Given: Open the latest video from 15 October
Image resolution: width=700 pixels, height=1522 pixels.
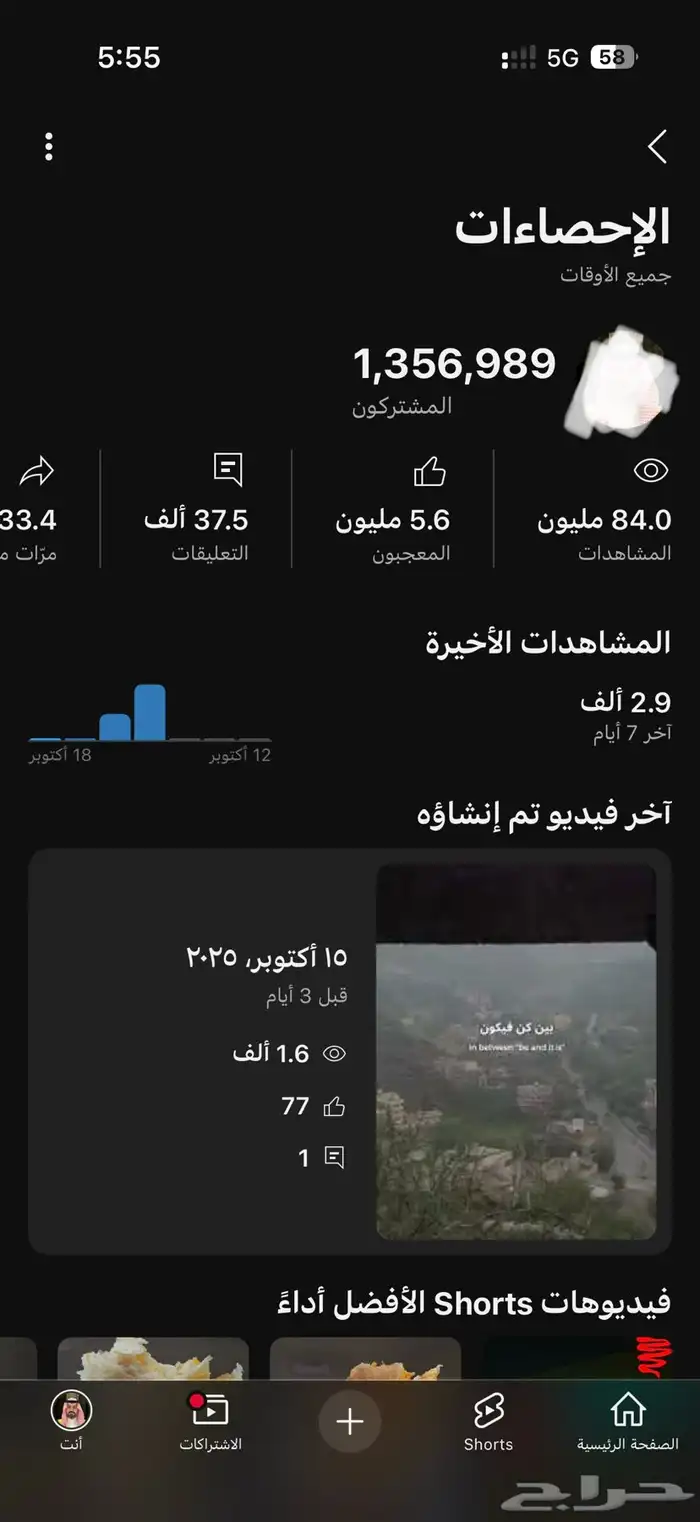Looking at the screenshot, I should click(516, 1052).
